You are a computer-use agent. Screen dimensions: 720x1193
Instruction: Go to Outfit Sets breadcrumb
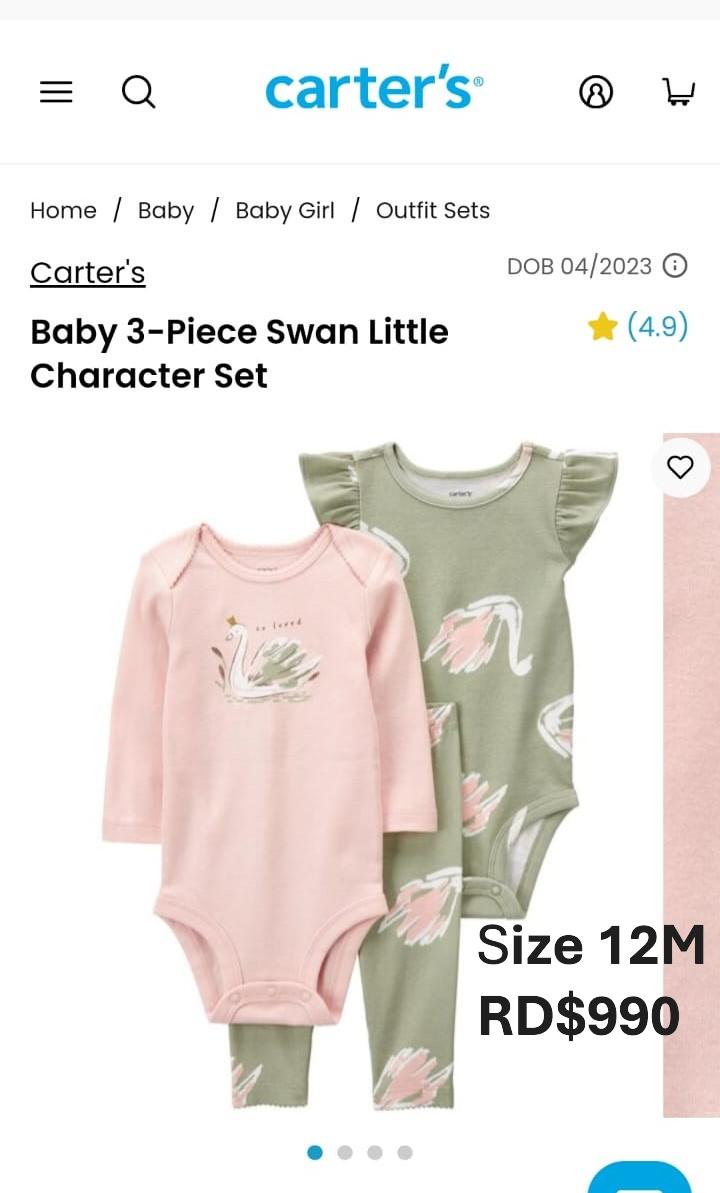tap(433, 210)
